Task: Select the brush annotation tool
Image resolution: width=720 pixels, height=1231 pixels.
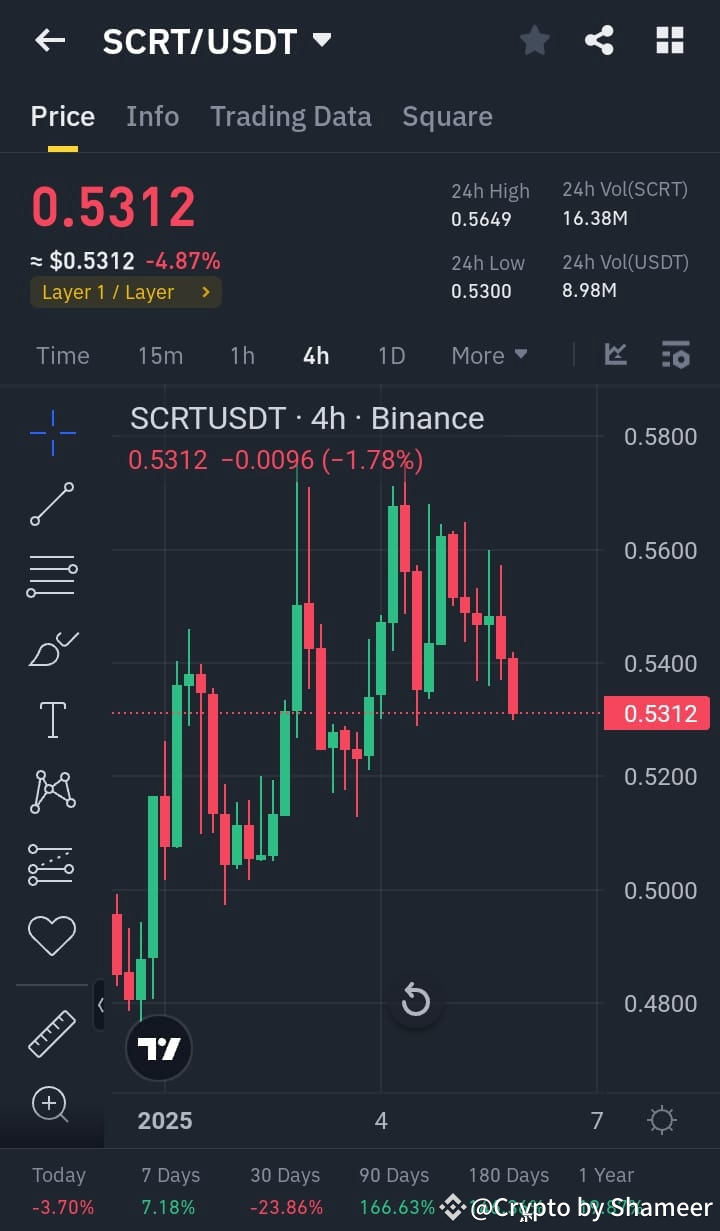Action: coord(51,648)
